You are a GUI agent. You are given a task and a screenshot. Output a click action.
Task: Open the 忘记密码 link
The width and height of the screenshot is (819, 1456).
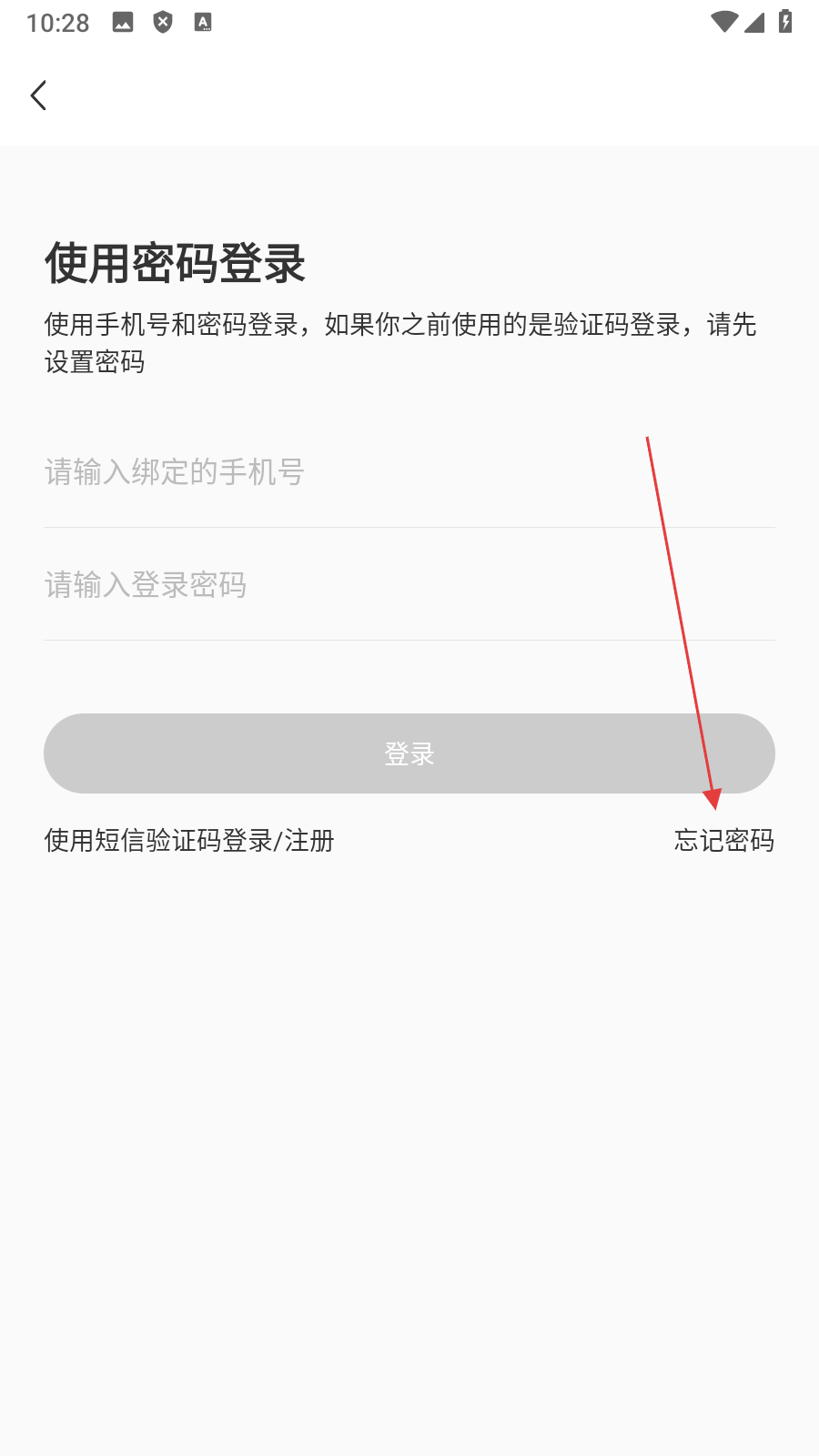(724, 841)
